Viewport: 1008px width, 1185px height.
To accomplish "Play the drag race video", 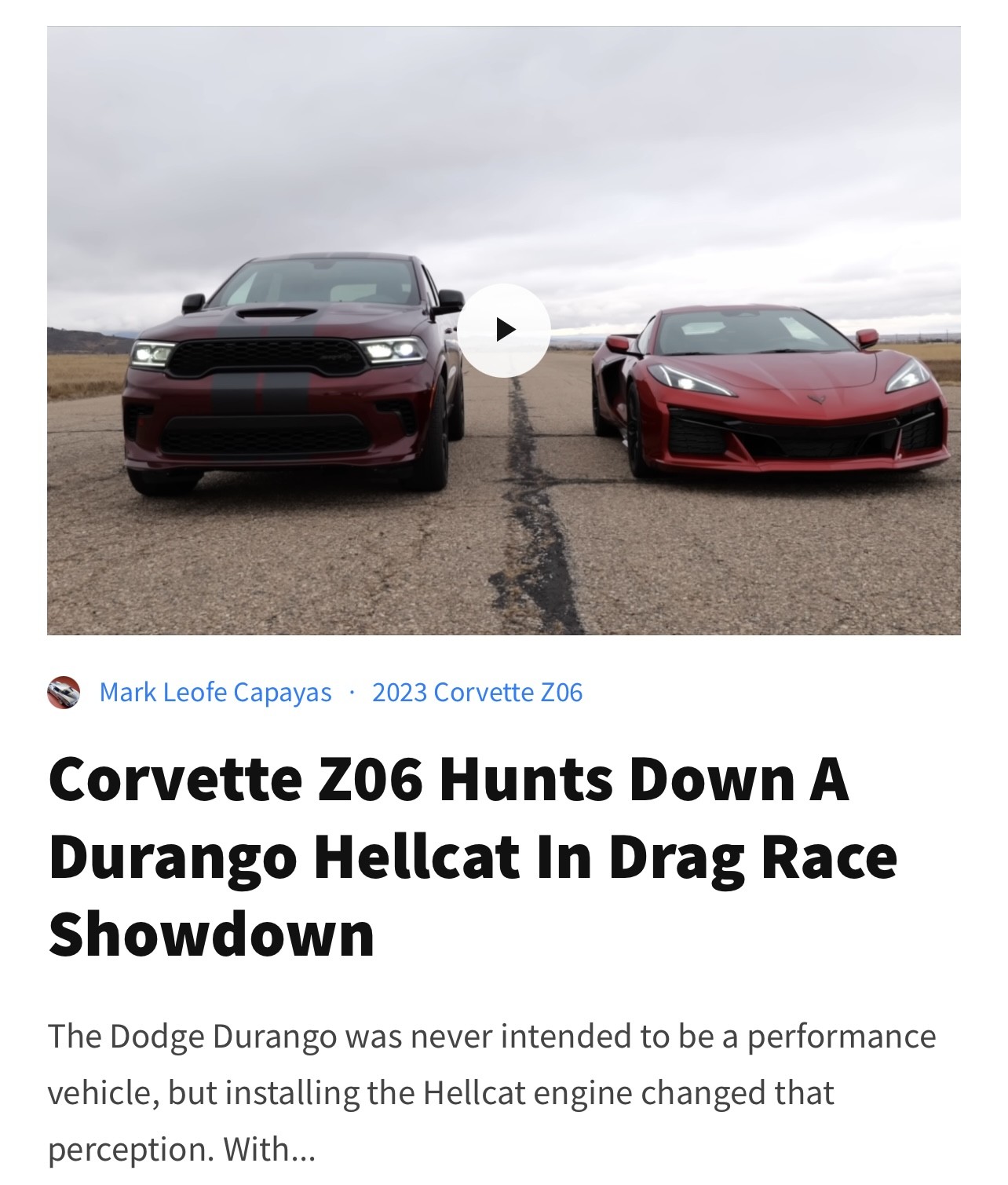I will pos(504,331).
